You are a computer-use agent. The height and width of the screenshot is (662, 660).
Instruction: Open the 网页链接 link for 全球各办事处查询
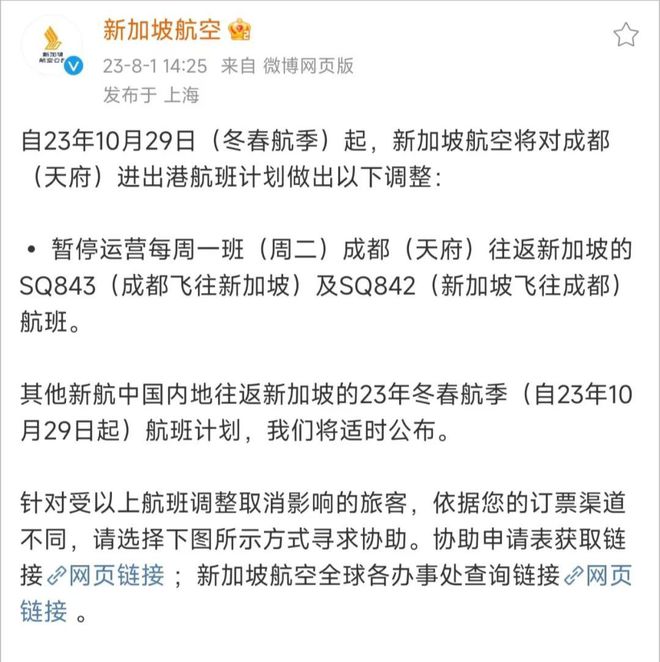[597, 576]
